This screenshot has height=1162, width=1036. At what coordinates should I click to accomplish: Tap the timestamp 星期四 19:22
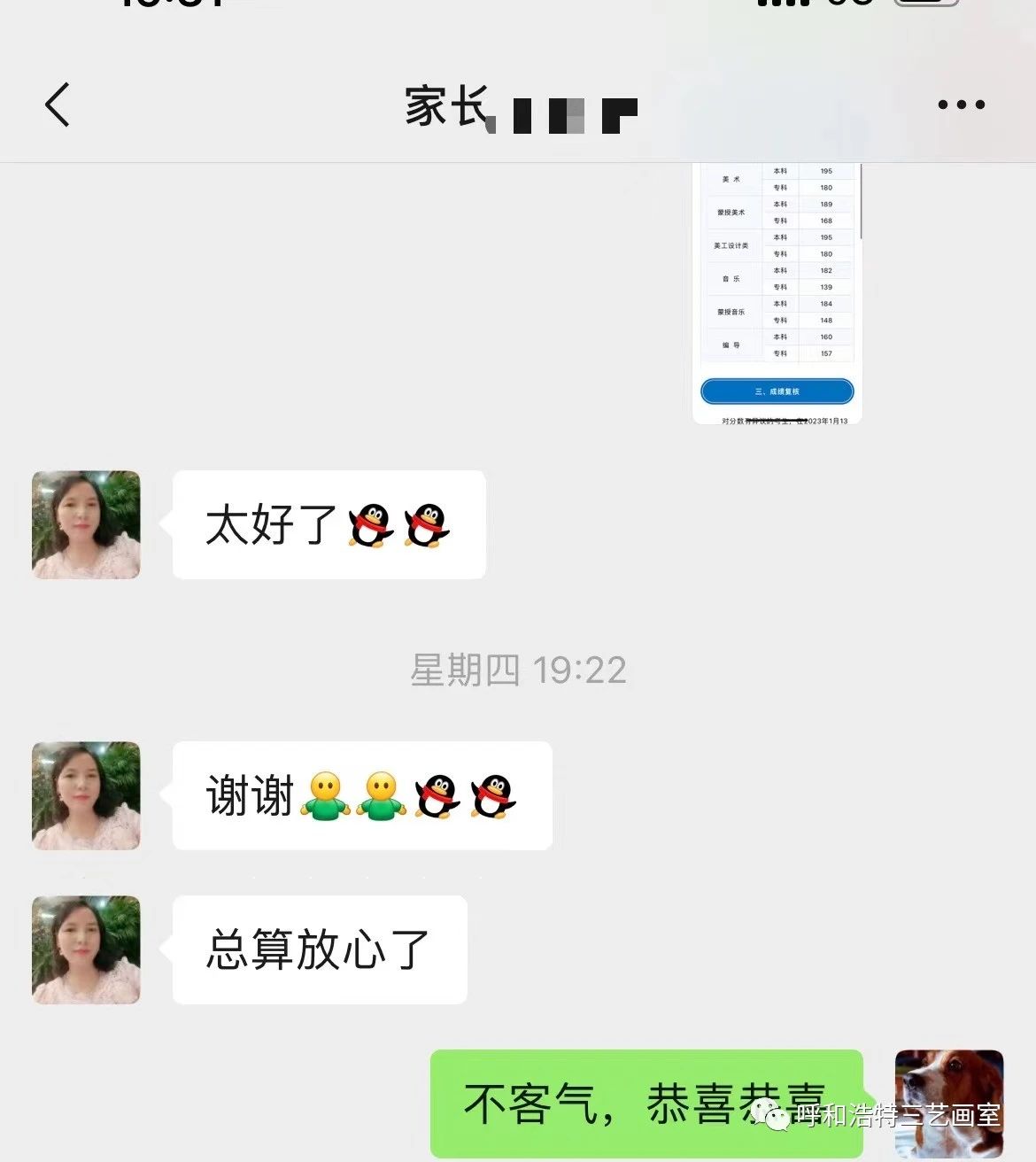518,670
